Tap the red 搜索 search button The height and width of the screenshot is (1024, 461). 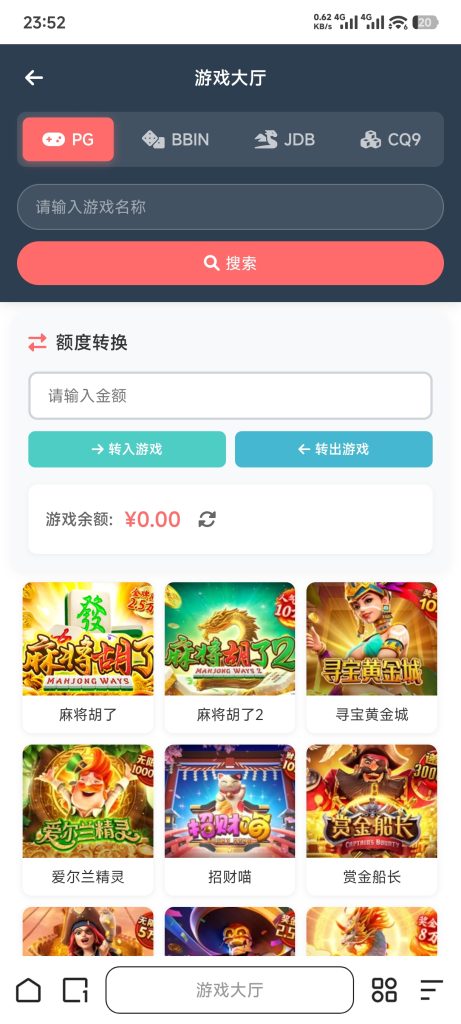point(230,263)
